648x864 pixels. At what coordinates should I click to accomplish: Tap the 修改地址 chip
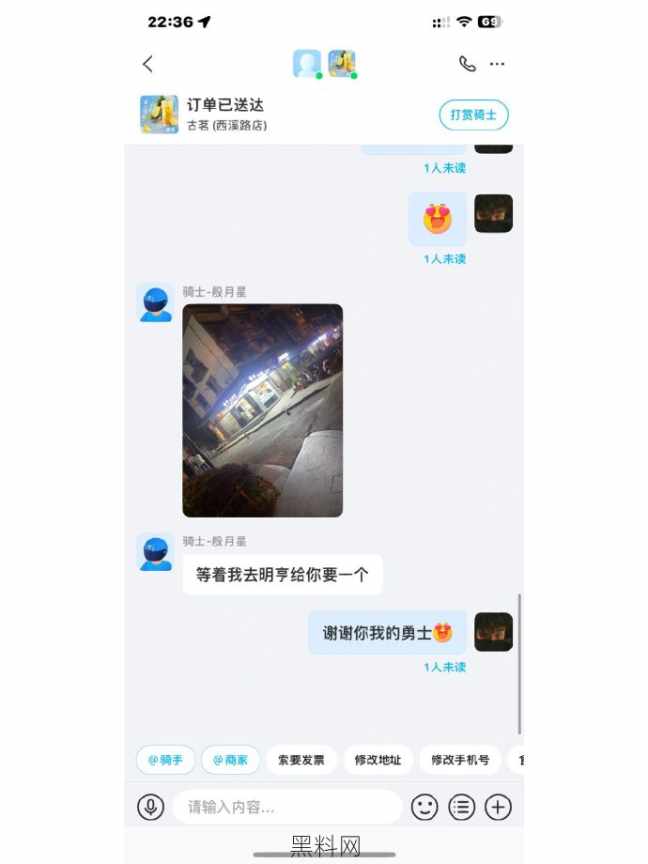[x=377, y=760]
